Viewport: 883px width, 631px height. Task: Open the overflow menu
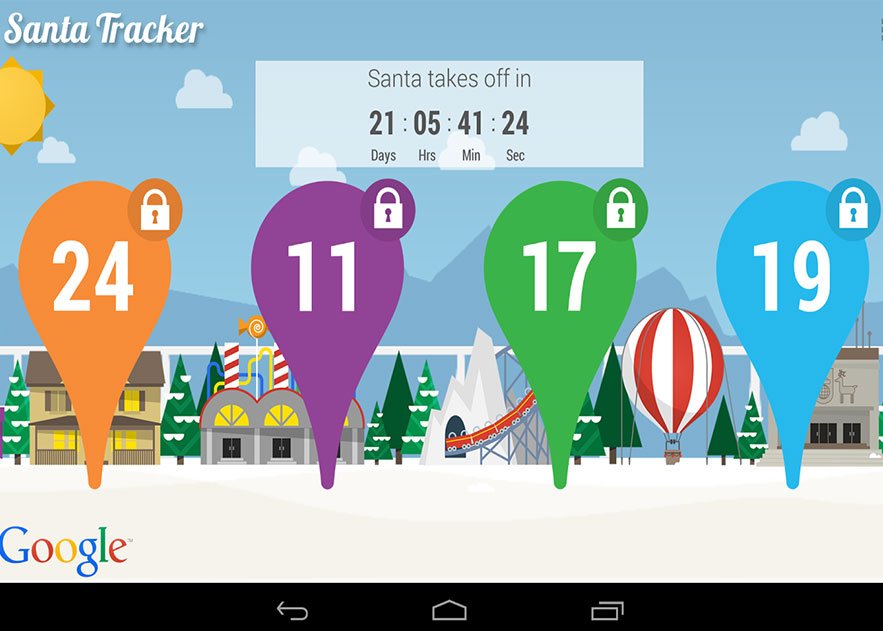[x=879, y=32]
